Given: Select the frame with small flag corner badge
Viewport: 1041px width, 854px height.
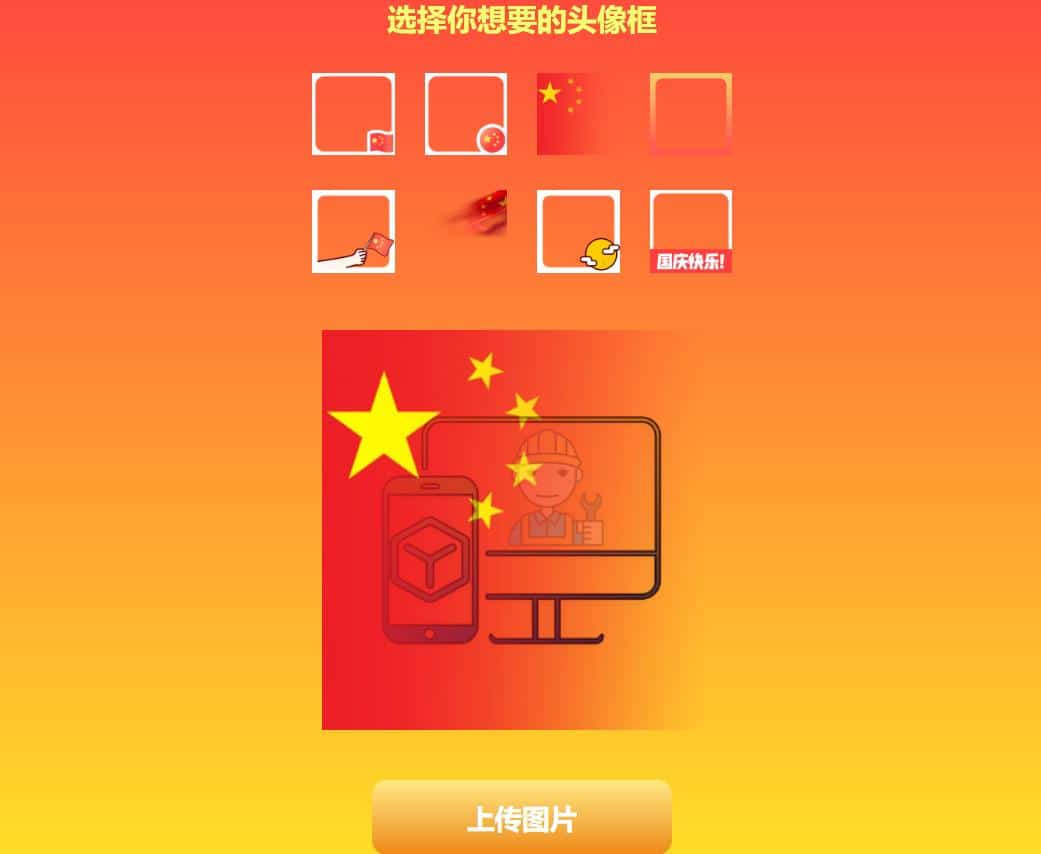Looking at the screenshot, I should [353, 114].
